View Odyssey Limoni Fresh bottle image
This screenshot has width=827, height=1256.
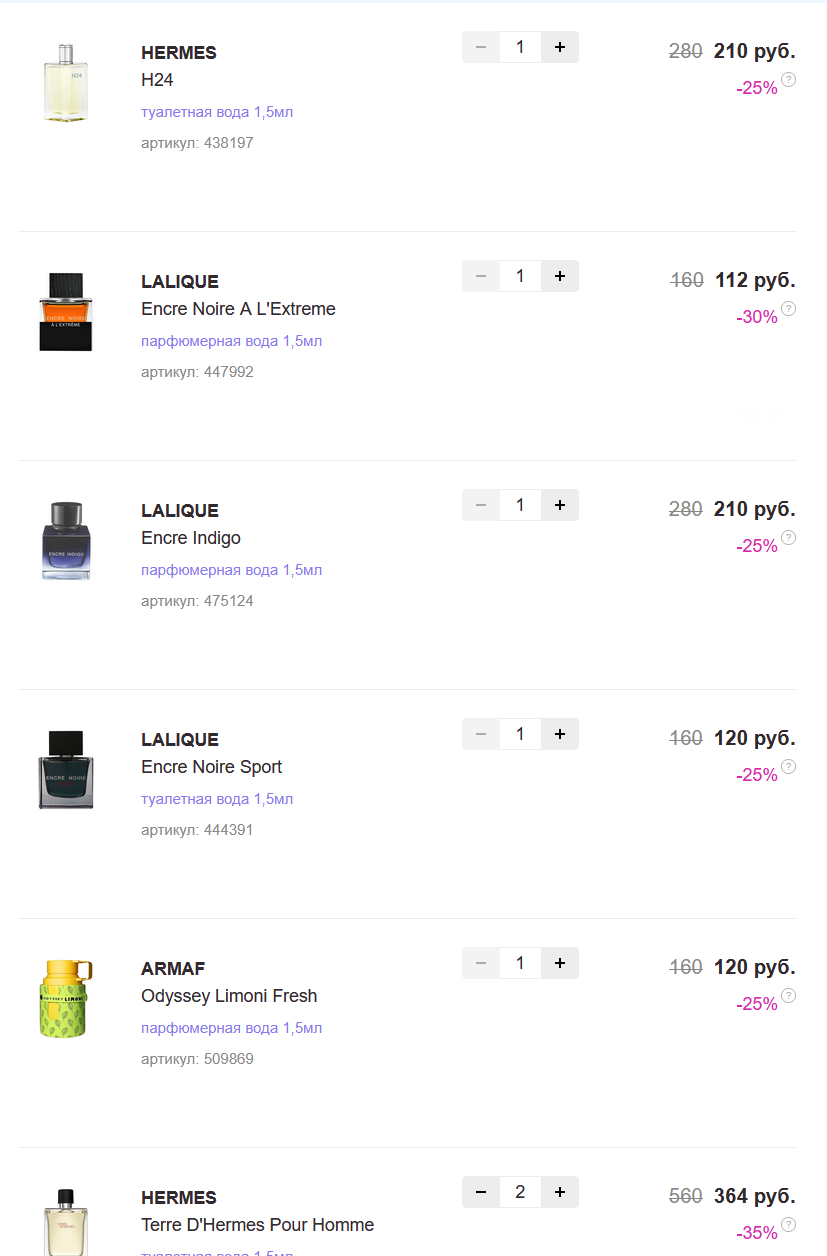pos(66,998)
